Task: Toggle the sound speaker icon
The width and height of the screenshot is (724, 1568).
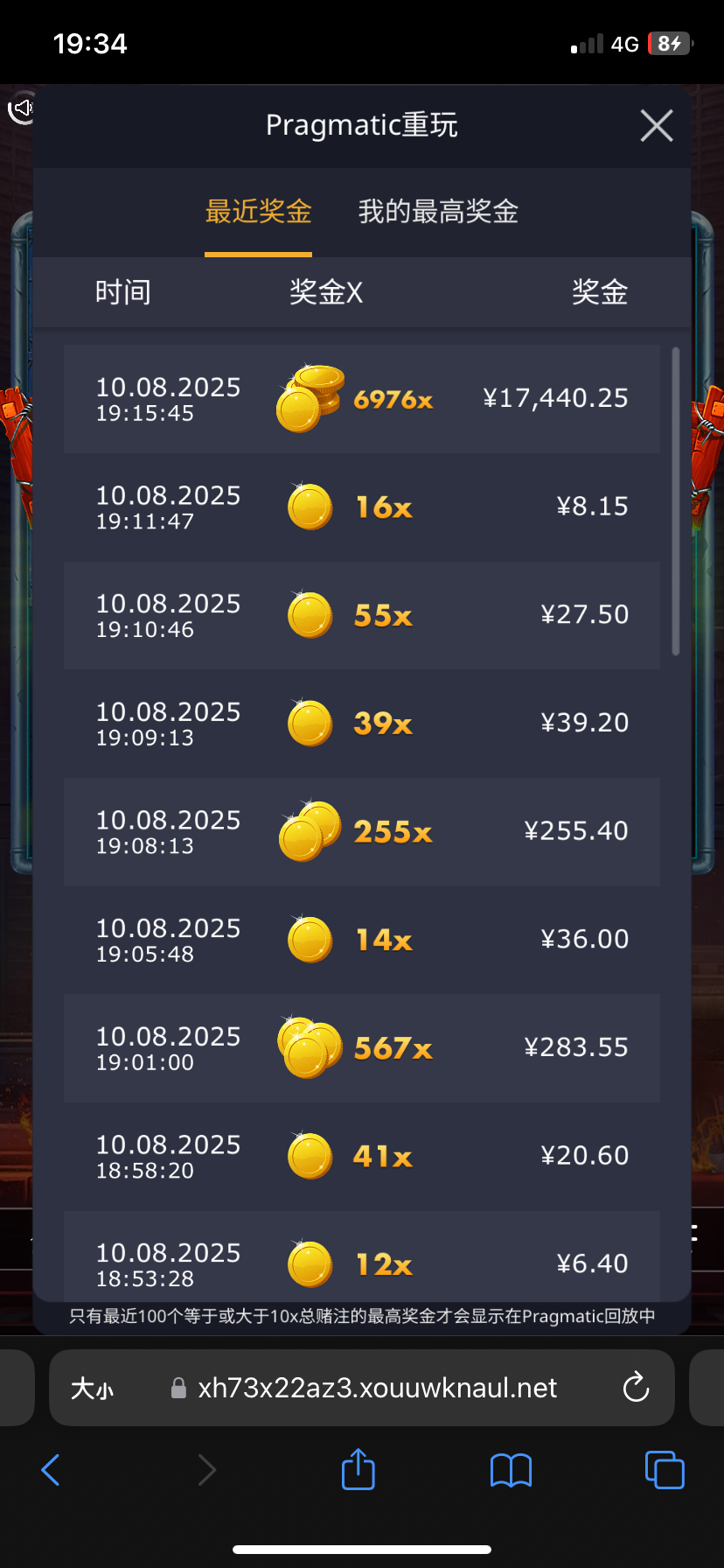Action: pyautogui.click(x=21, y=108)
